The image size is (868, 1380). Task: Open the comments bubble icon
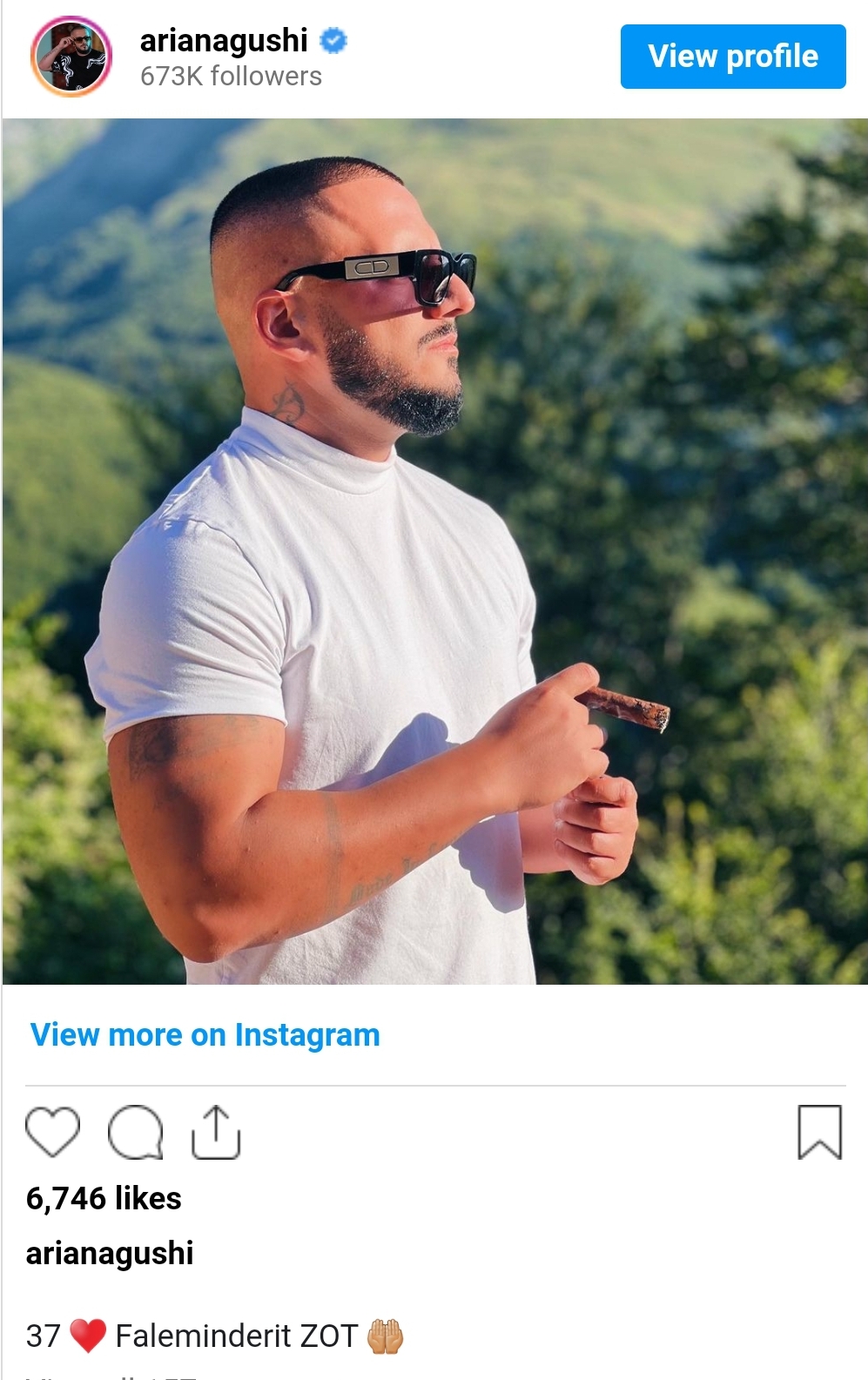click(x=135, y=1132)
